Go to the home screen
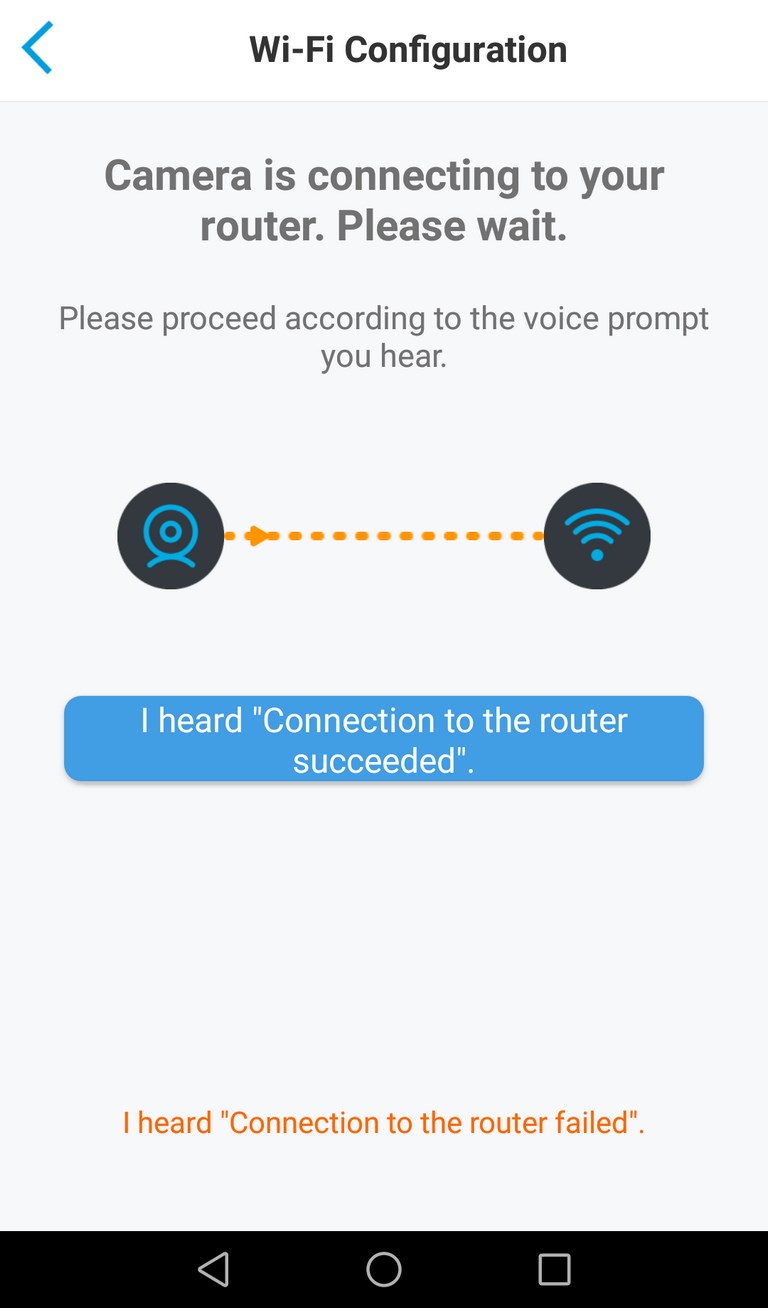Image resolution: width=768 pixels, height=1308 pixels. (384, 1269)
